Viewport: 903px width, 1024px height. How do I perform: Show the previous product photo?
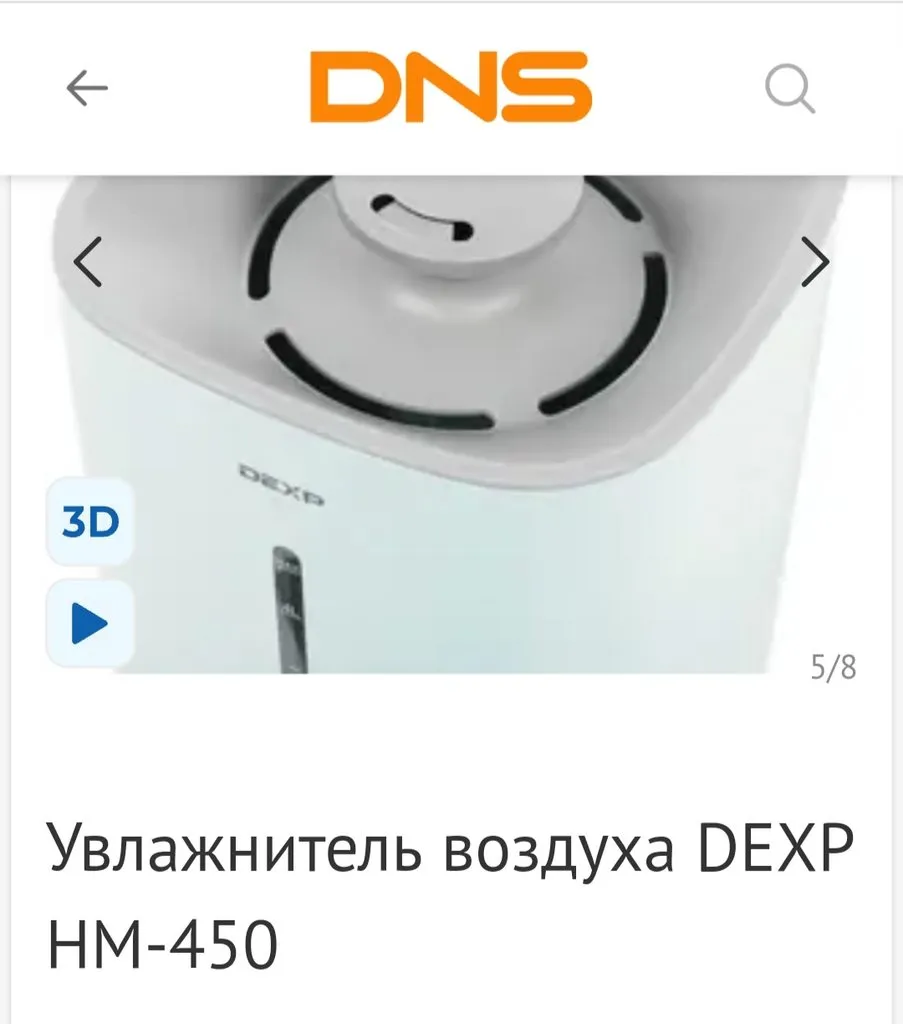pos(89,263)
